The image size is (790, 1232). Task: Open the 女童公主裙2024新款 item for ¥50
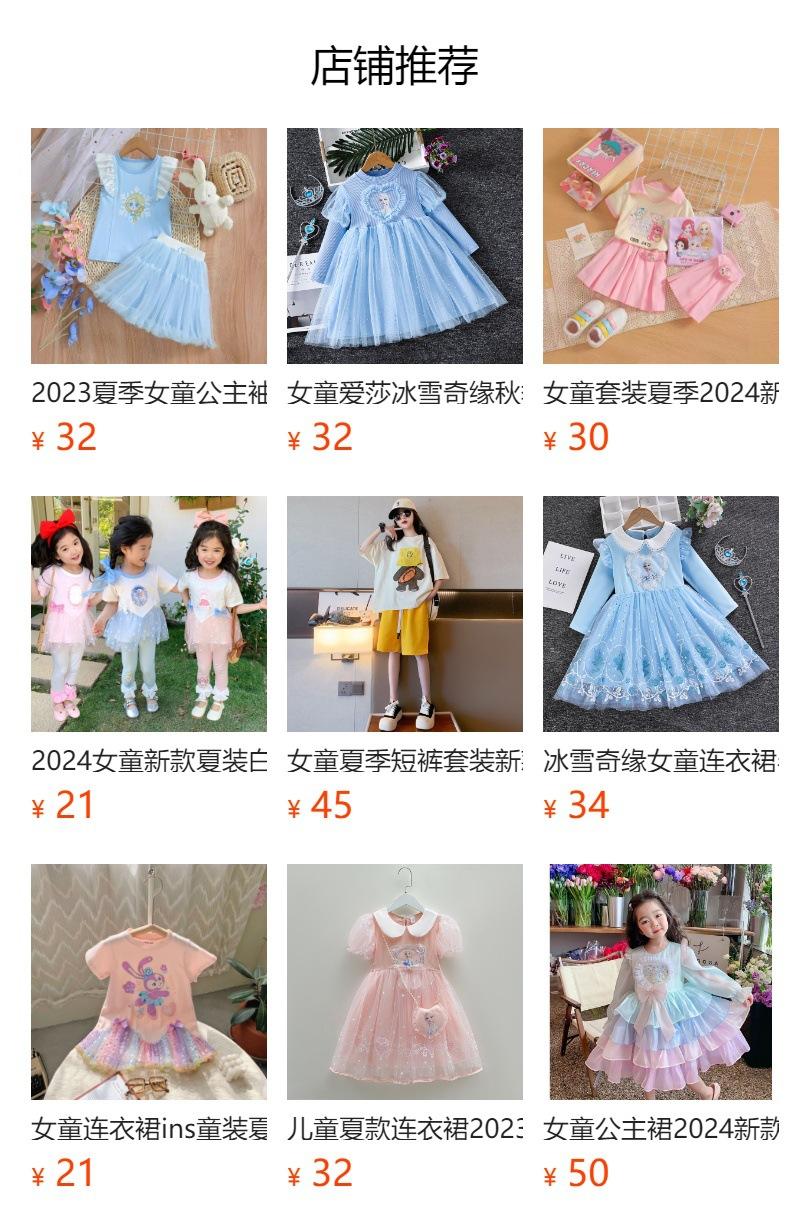pyautogui.click(x=661, y=982)
